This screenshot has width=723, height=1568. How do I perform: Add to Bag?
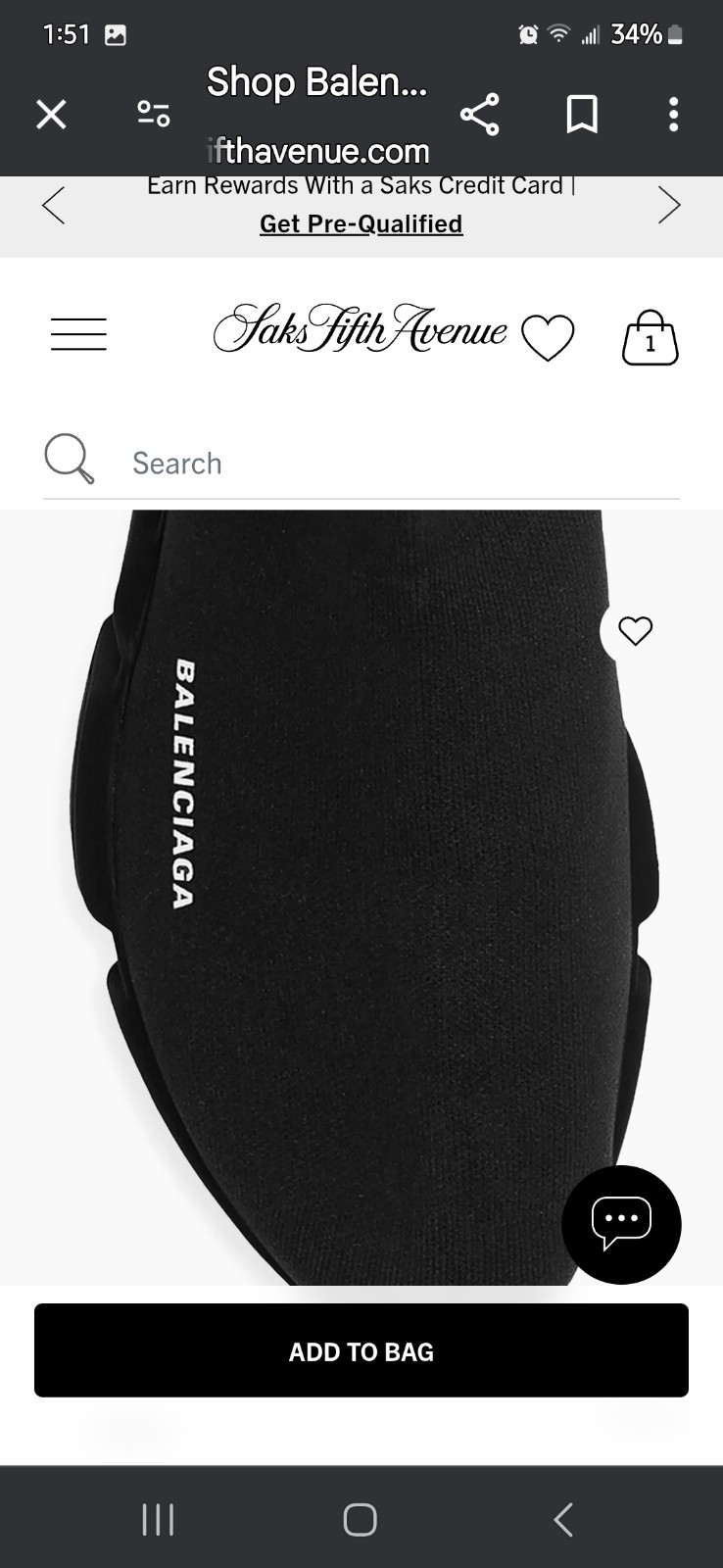[361, 1350]
